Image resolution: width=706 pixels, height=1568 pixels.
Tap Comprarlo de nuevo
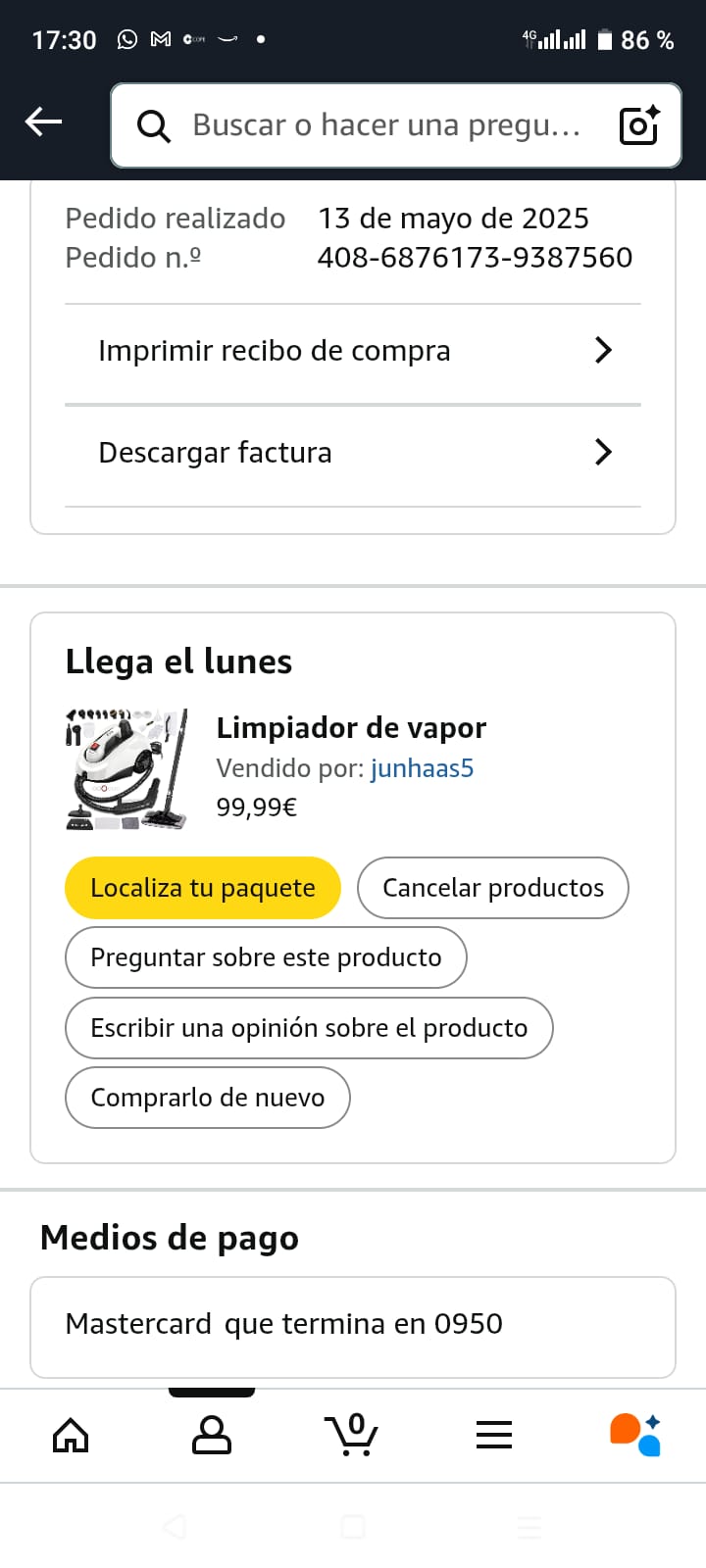208,1098
